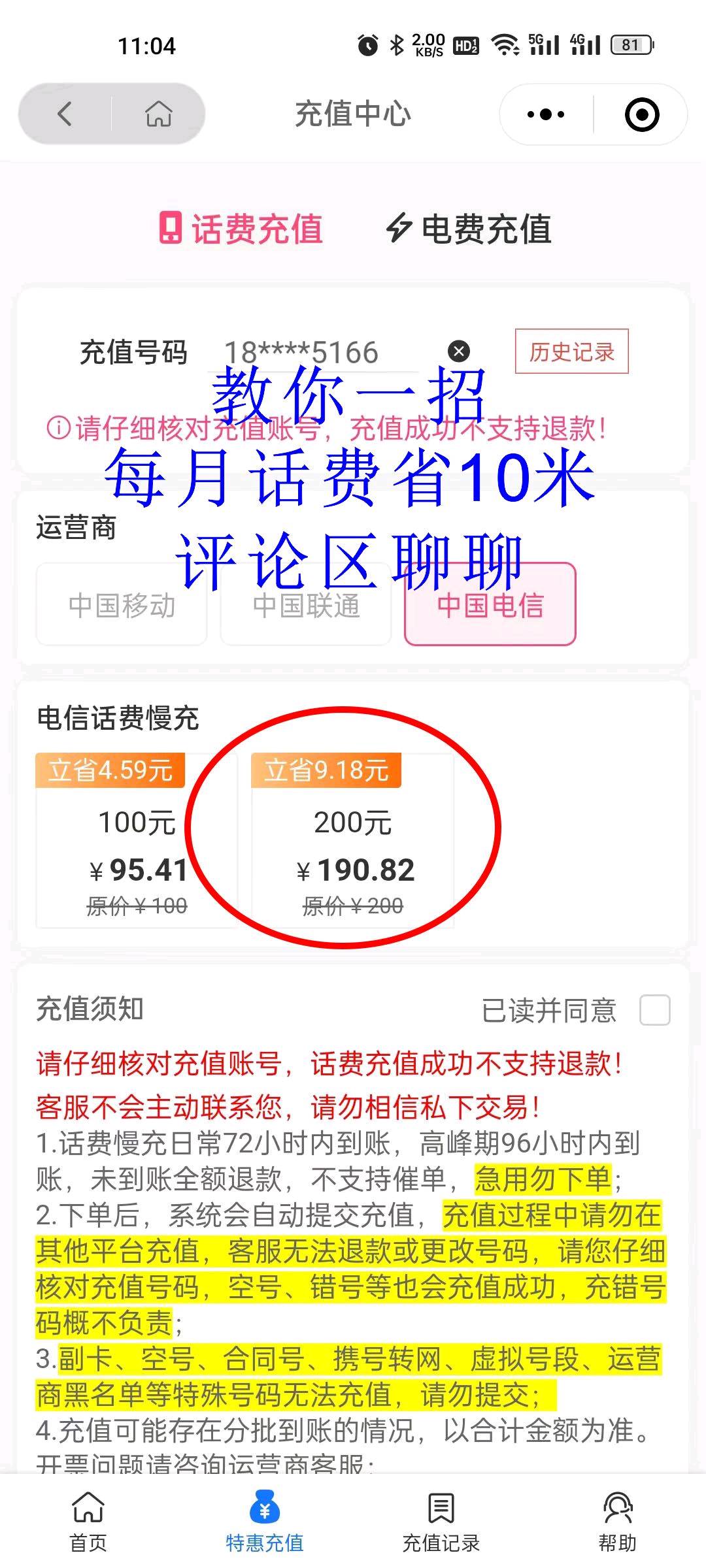Viewport: 706px width, 1568px height.
Task: Close the mini program via the circle icon
Action: coord(641,115)
